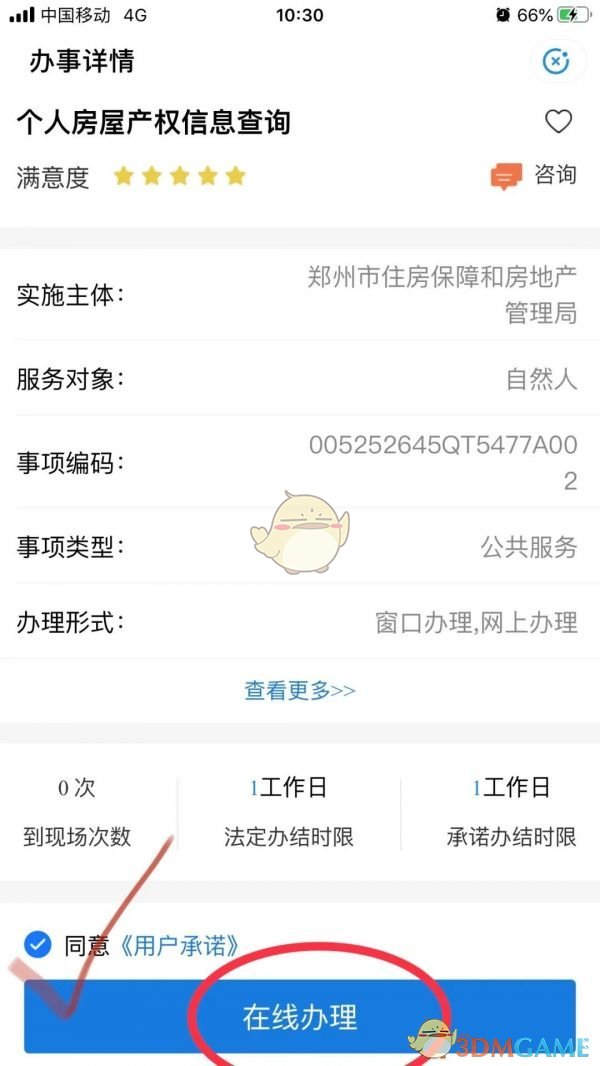Viewport: 600px width, 1066px height.
Task: Uncheck the 同意 agreement checkbox
Action: (38, 945)
